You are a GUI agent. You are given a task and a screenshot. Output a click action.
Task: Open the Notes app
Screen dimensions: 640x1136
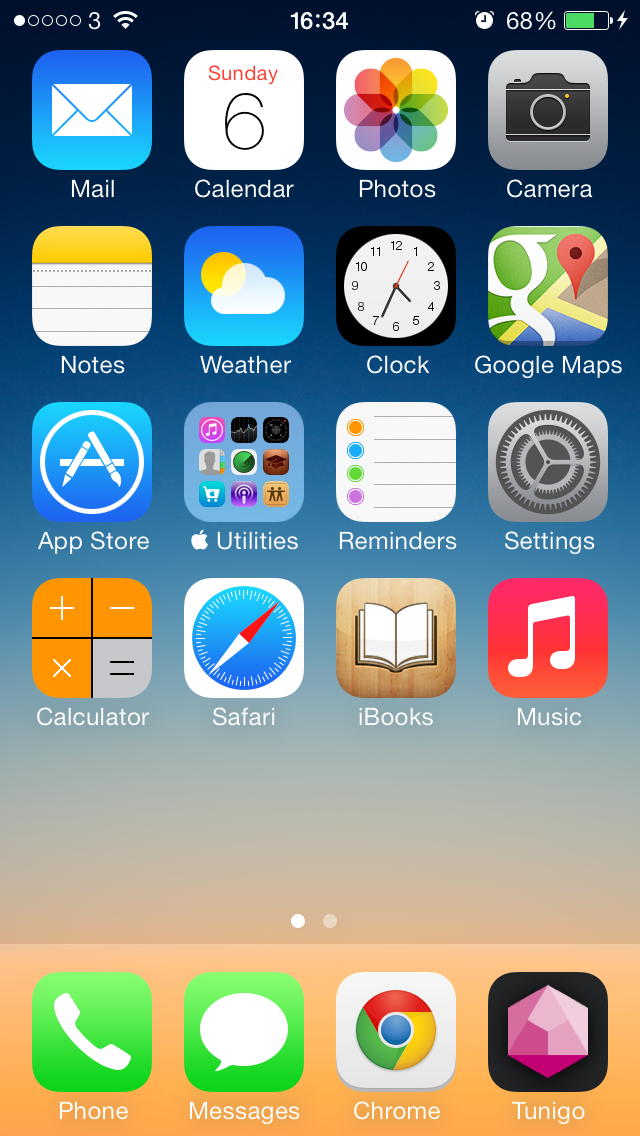point(92,286)
